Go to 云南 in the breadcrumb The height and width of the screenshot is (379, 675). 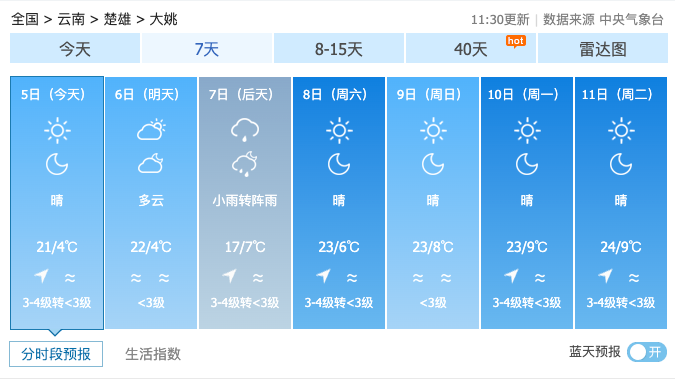(x=71, y=19)
